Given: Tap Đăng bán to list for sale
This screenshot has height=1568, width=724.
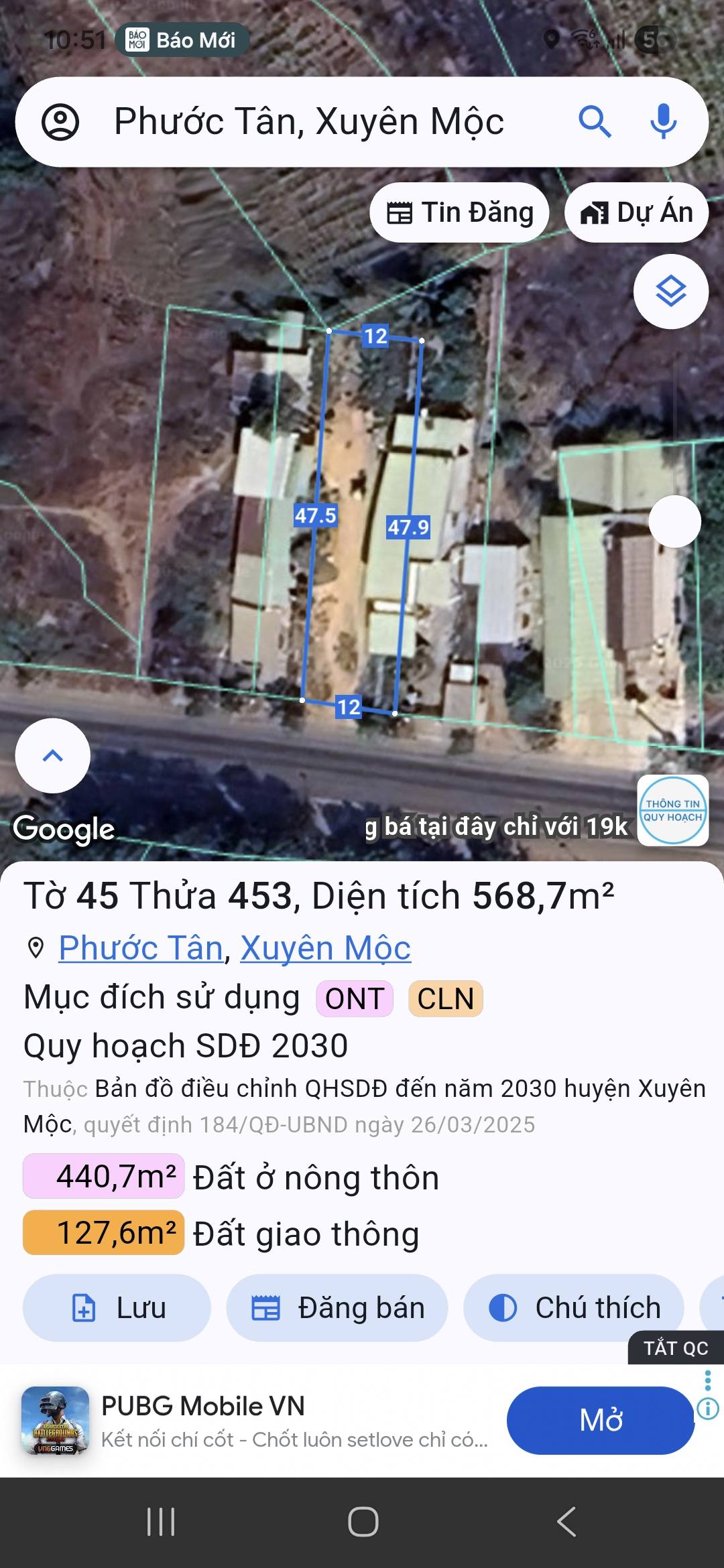Looking at the screenshot, I should 337,1307.
